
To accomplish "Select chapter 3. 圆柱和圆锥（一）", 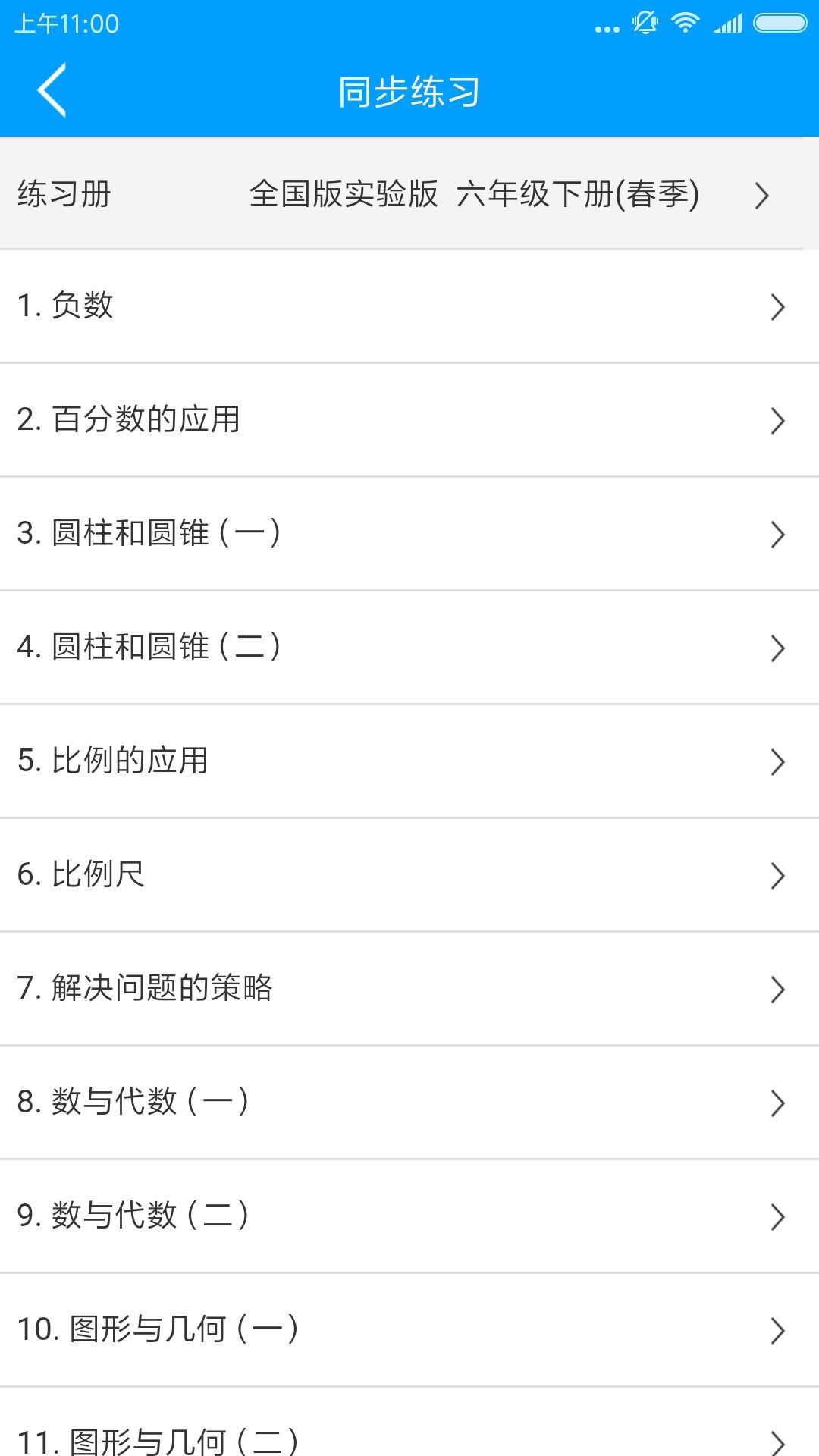I will (x=409, y=534).
